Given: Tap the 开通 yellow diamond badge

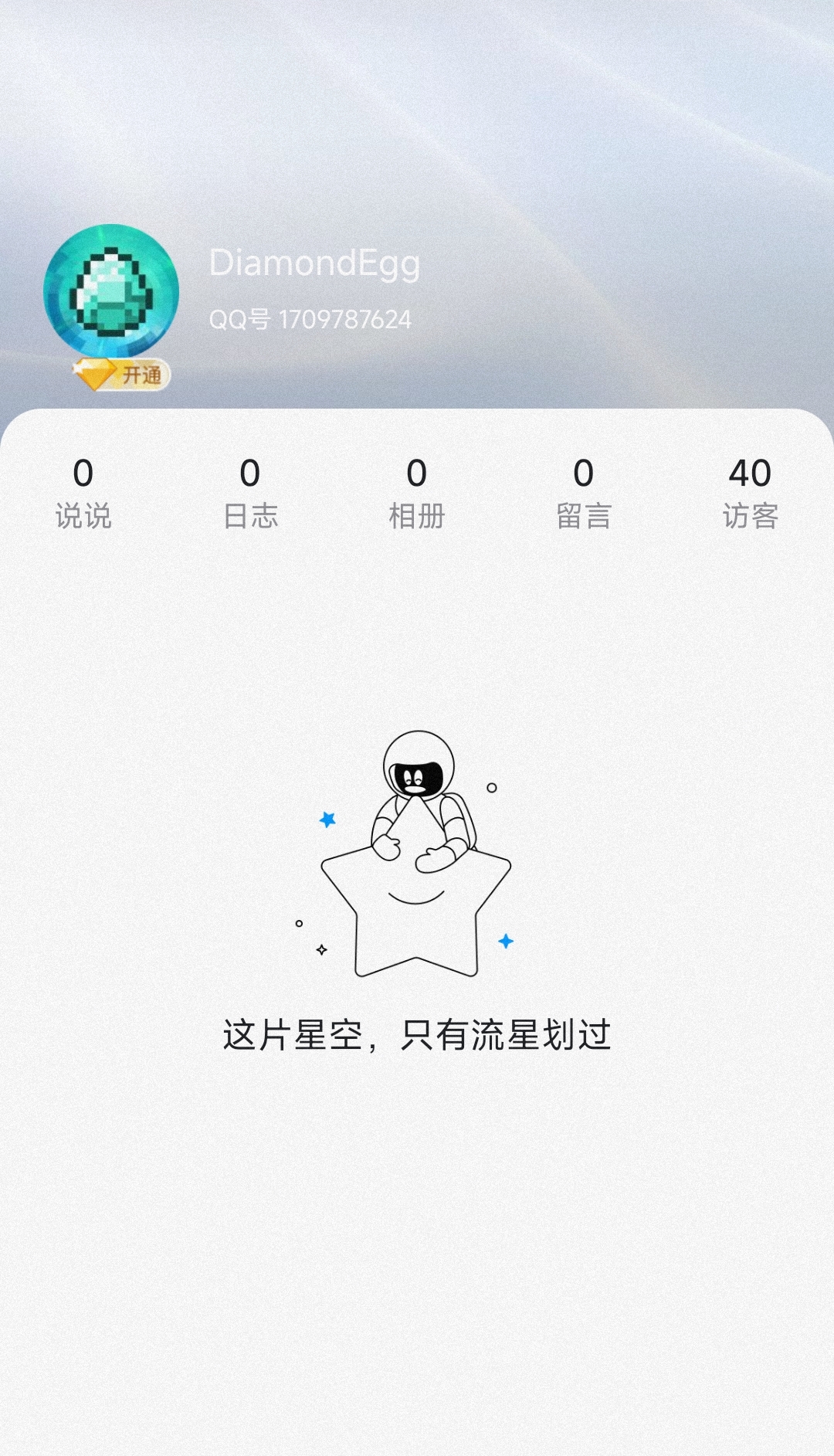Looking at the screenshot, I should tap(122, 375).
